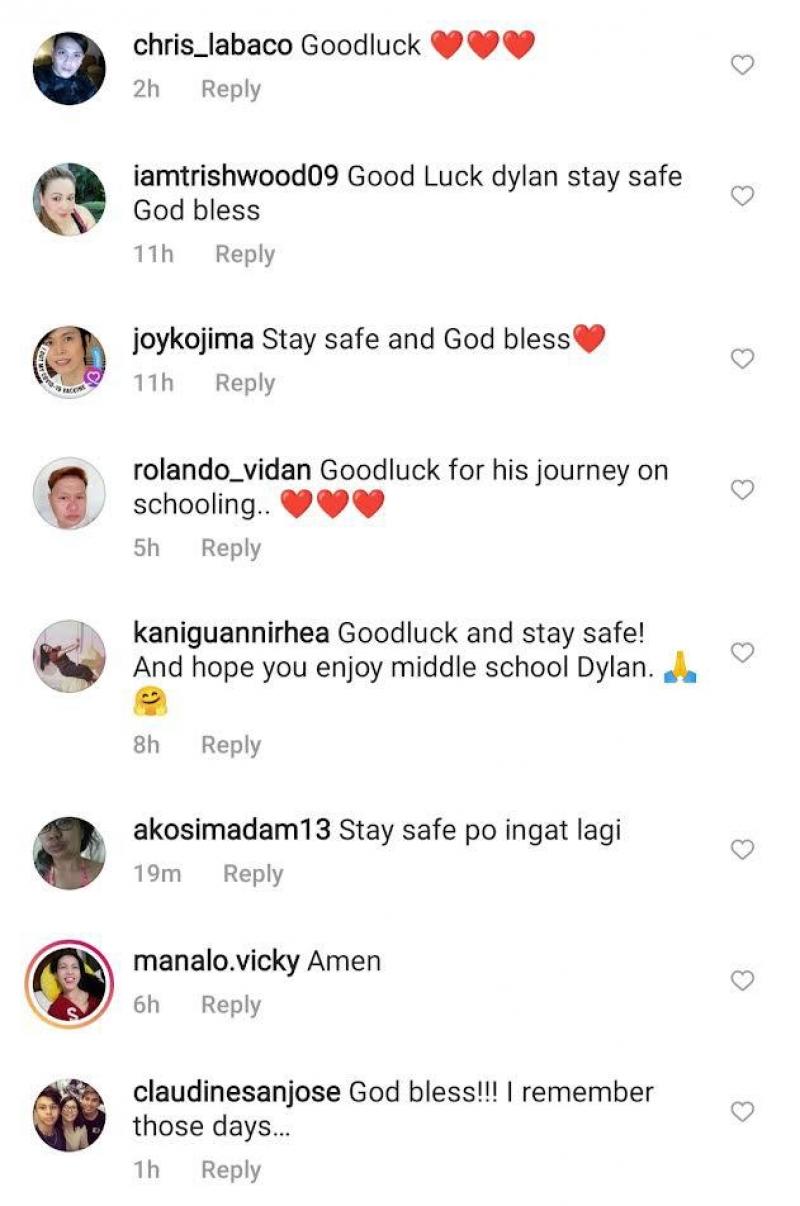
Task: Reply to claudinesanjose's comment
Action: tap(230, 1170)
